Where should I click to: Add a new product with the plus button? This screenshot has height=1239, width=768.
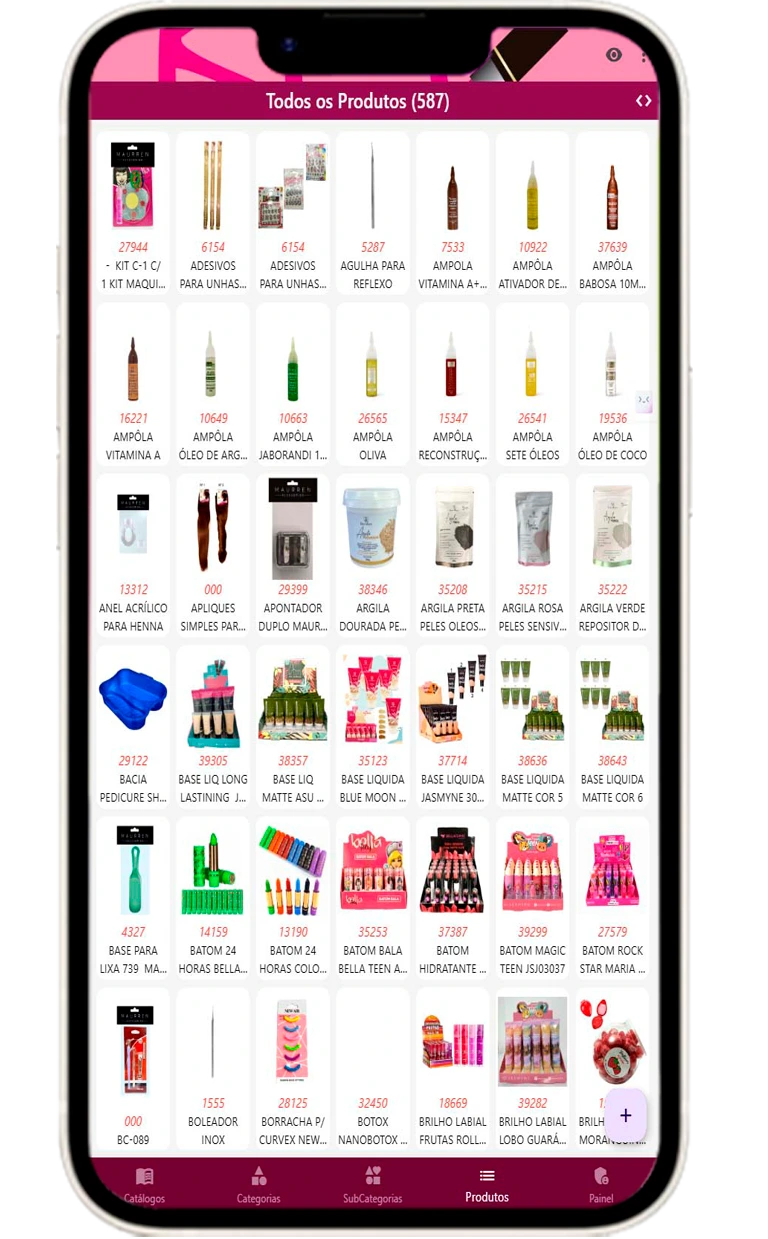click(x=626, y=1116)
